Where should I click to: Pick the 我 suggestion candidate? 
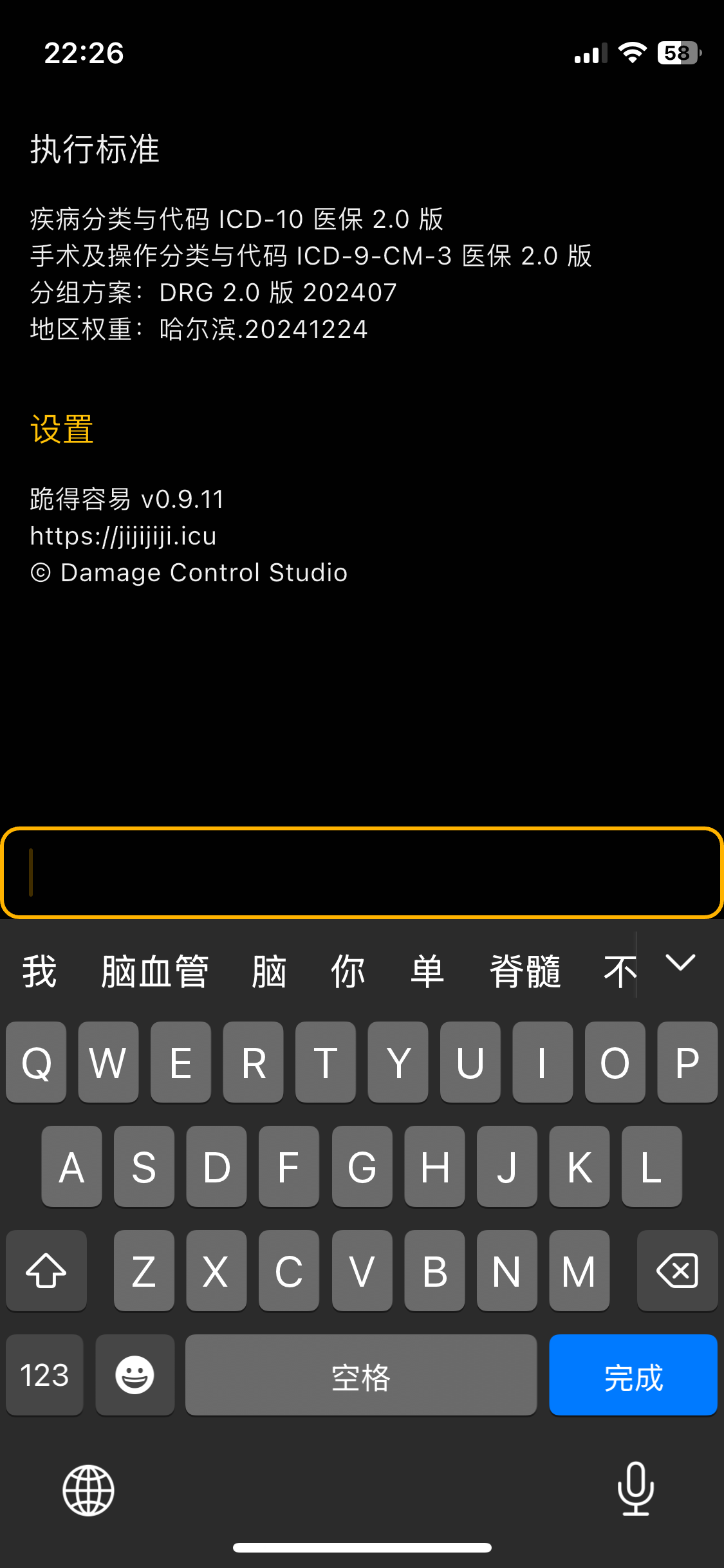40,971
